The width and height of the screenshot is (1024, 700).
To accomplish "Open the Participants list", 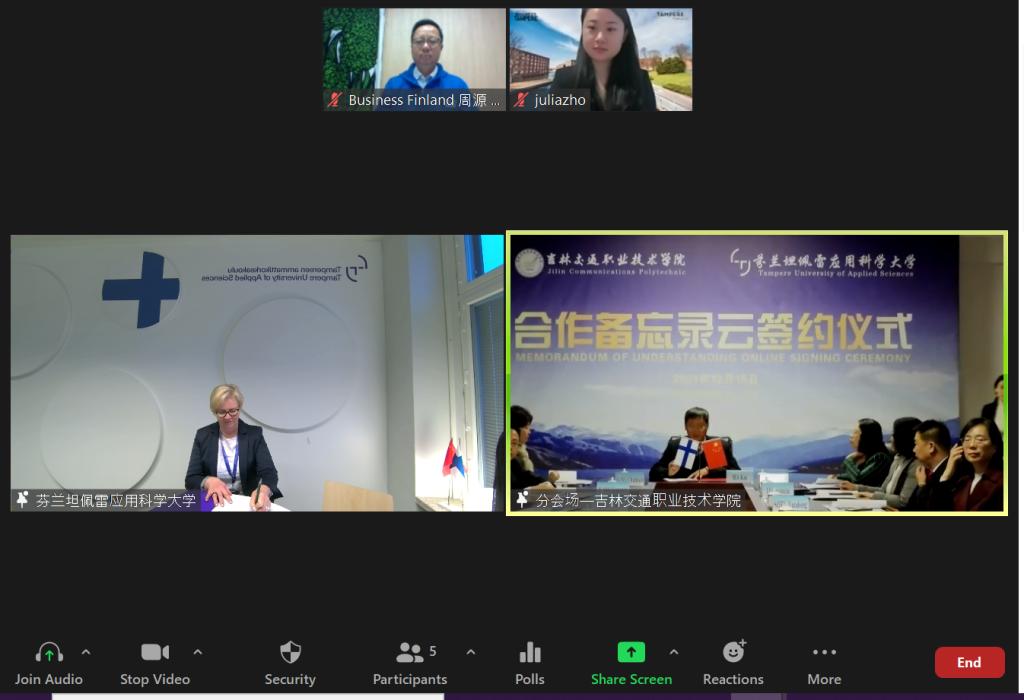I will point(409,663).
